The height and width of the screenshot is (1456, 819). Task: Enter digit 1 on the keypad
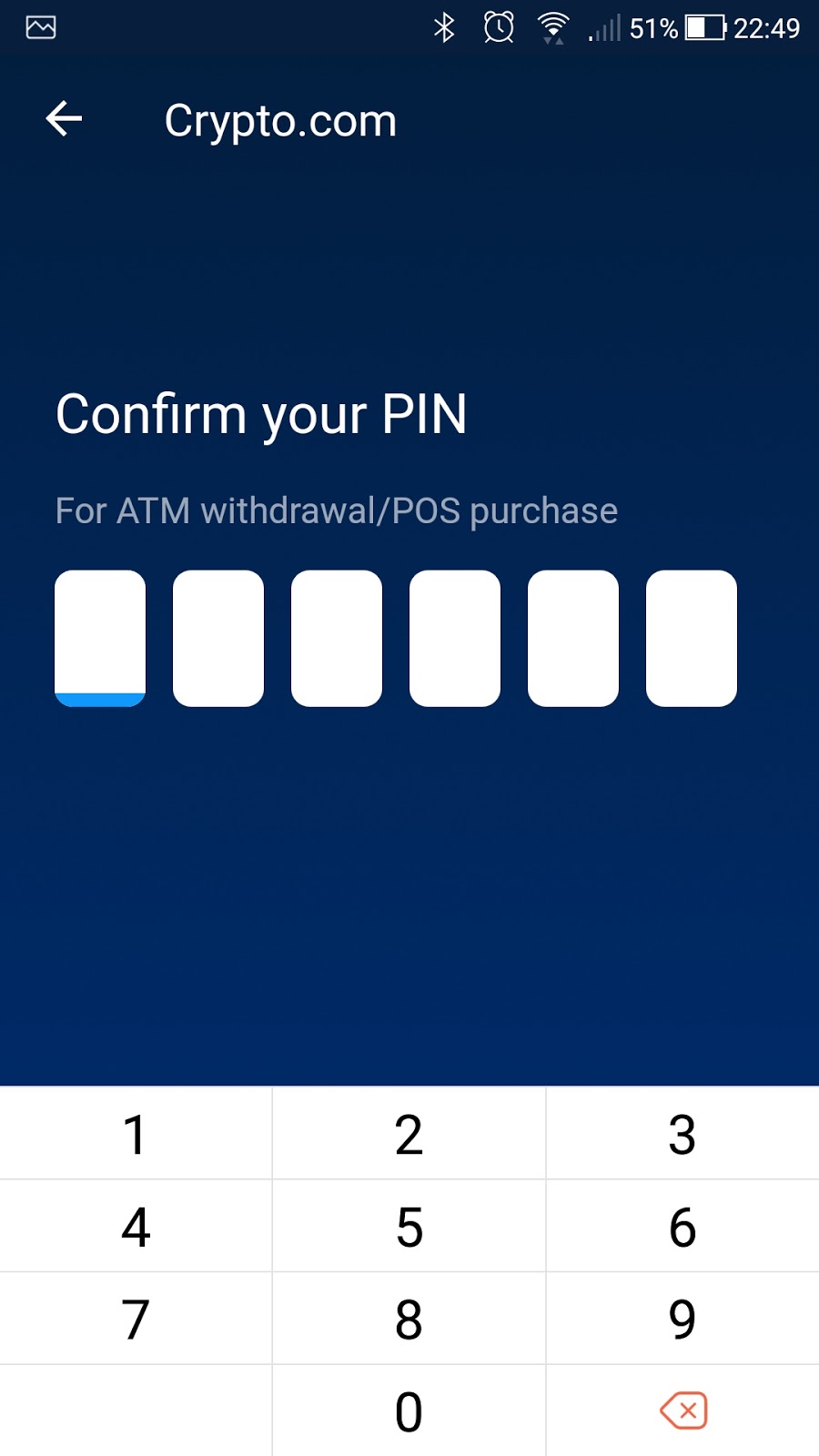pos(136,1135)
